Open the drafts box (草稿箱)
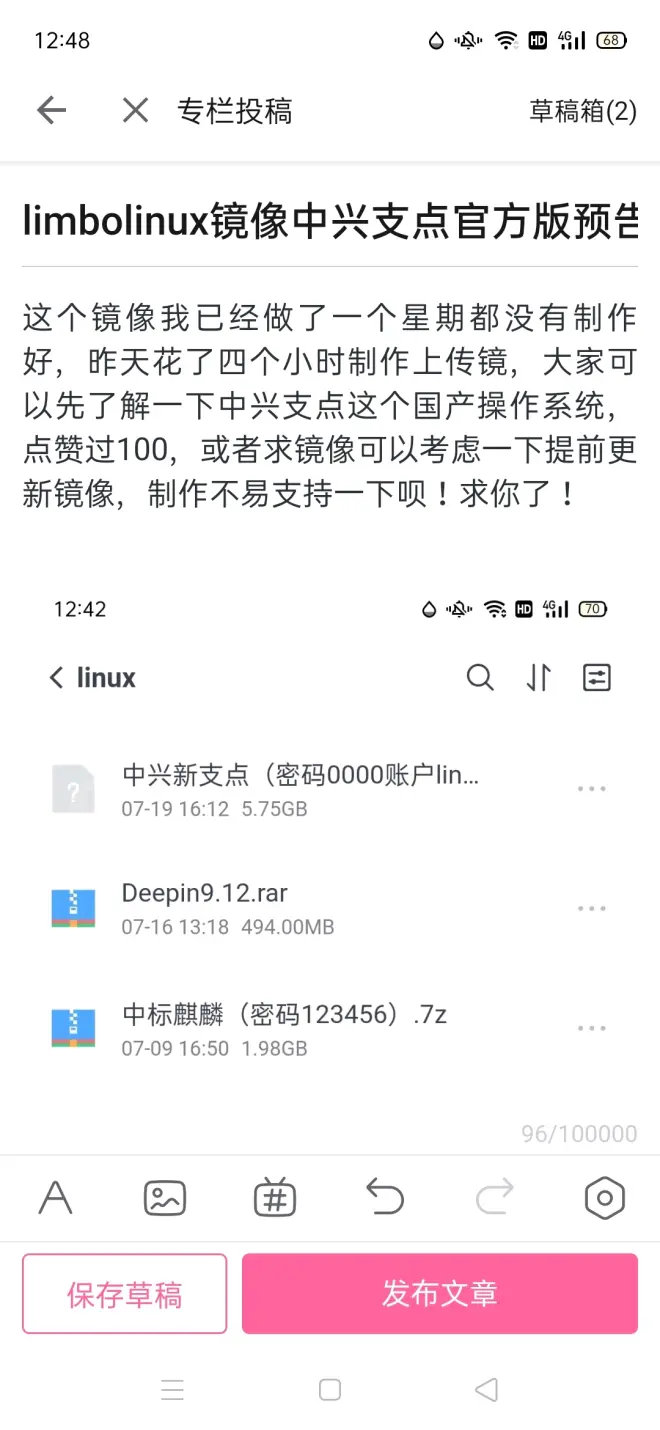The image size is (660, 1430). tap(582, 110)
